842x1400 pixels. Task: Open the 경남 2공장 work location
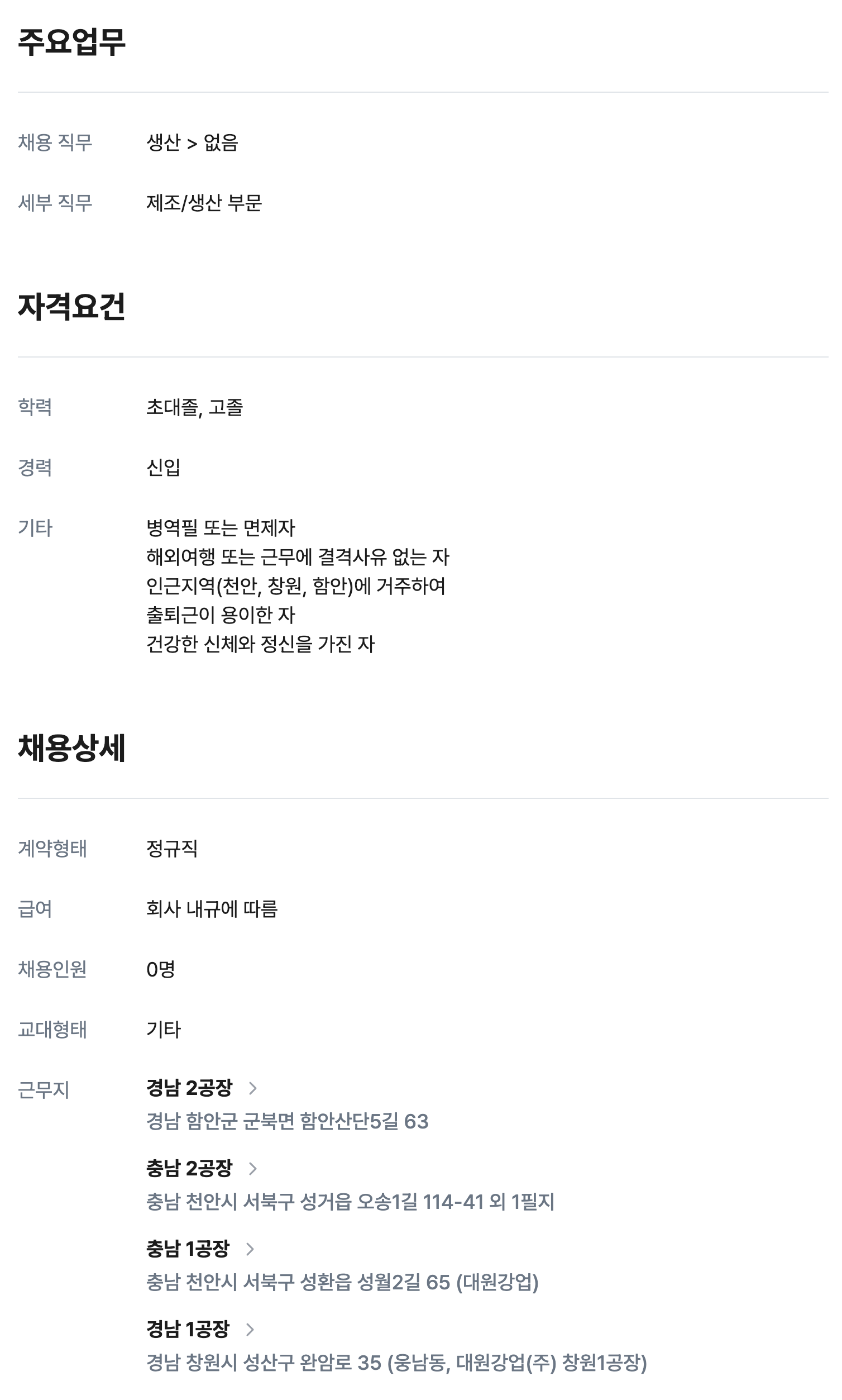pyautogui.click(x=202, y=1088)
